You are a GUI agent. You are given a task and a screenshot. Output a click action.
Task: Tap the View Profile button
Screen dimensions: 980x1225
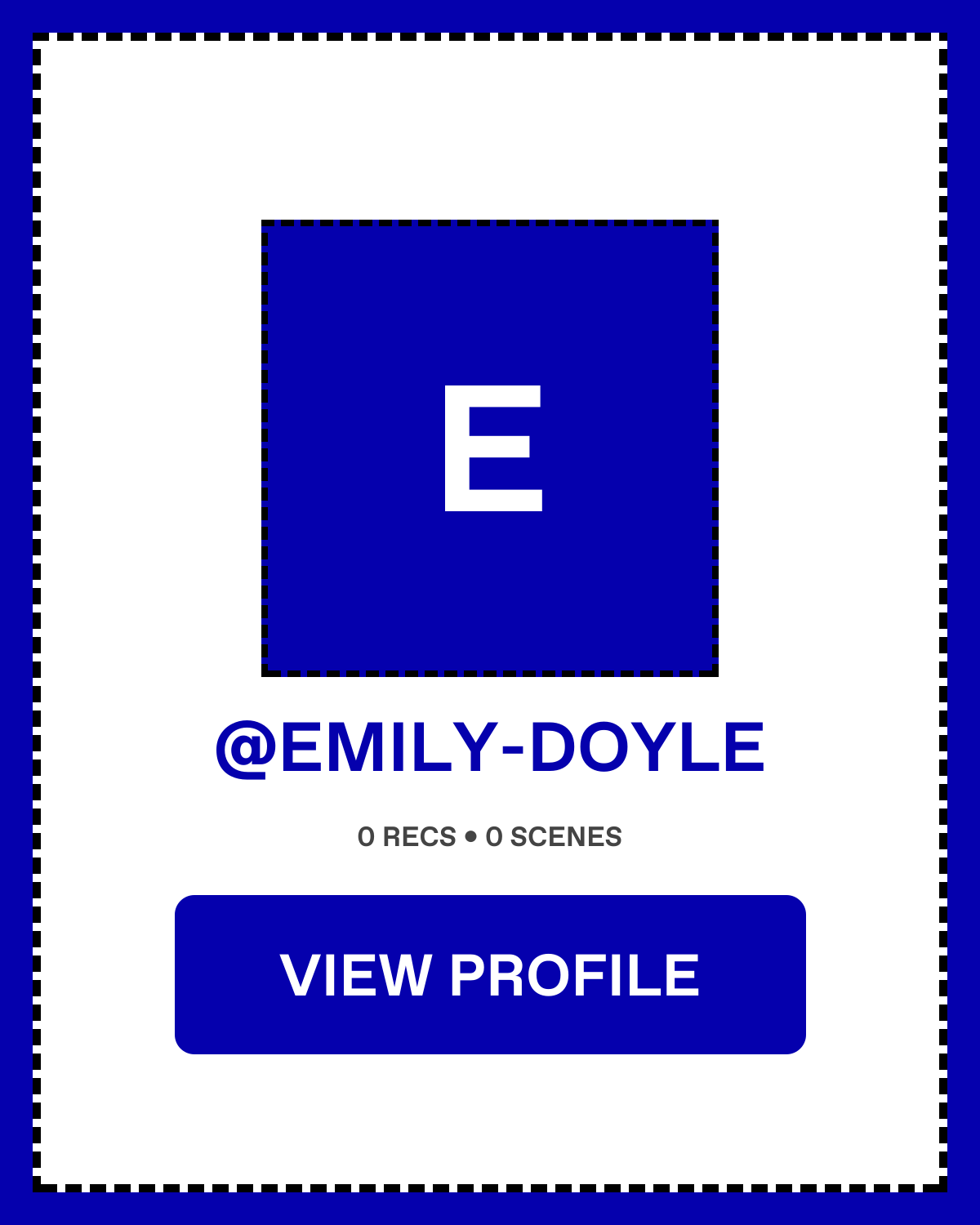490,974
